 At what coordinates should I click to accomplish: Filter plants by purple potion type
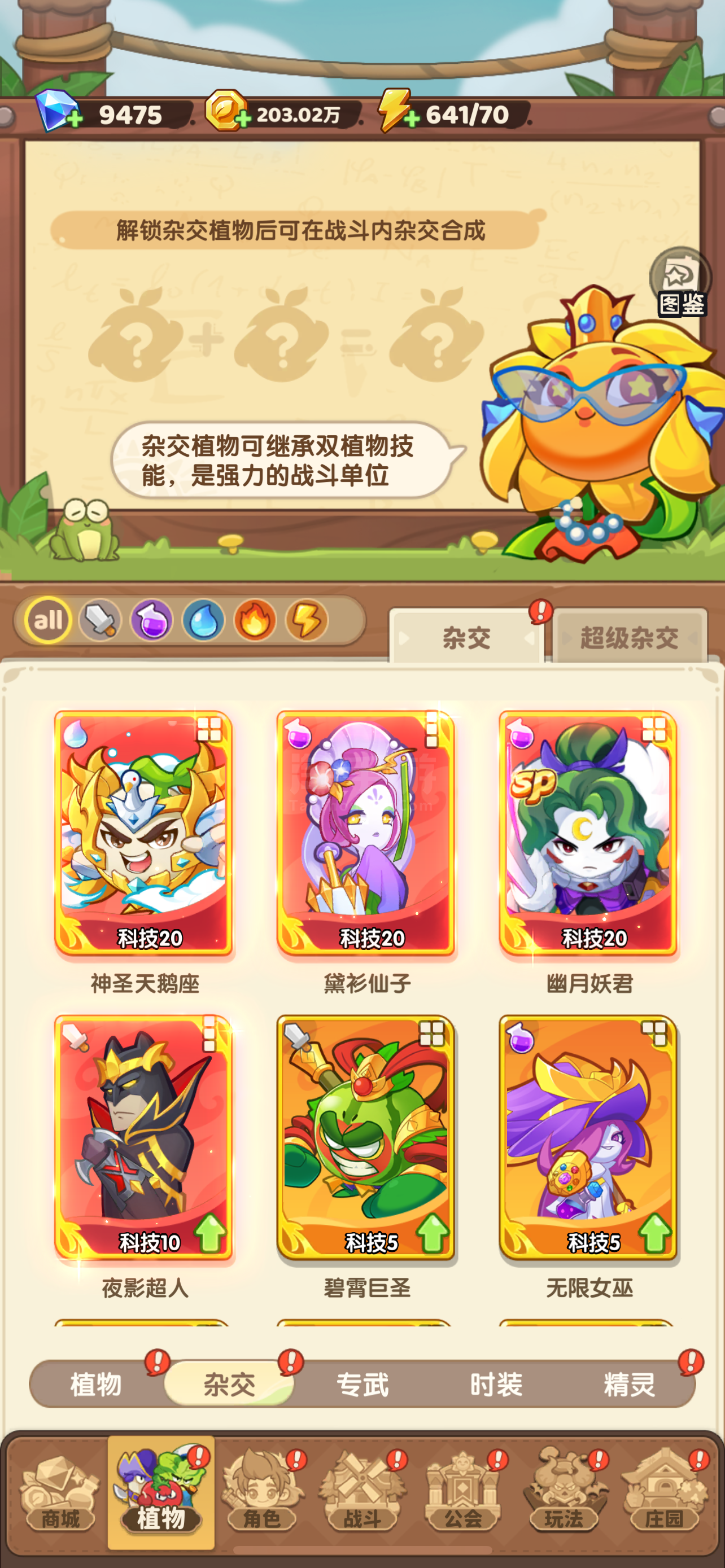(x=151, y=620)
